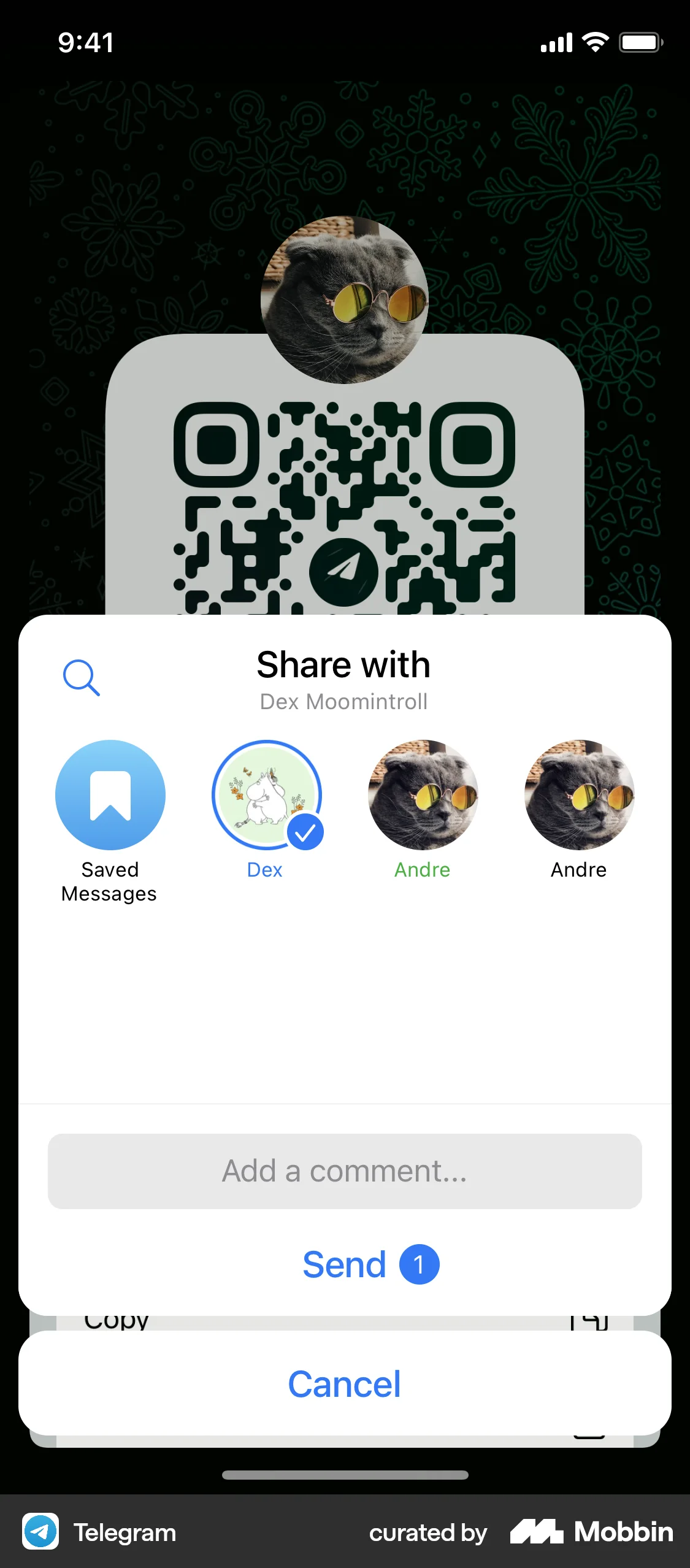Click the Dex sticker avatar in the recipient list
The image size is (690, 1568).
[266, 794]
